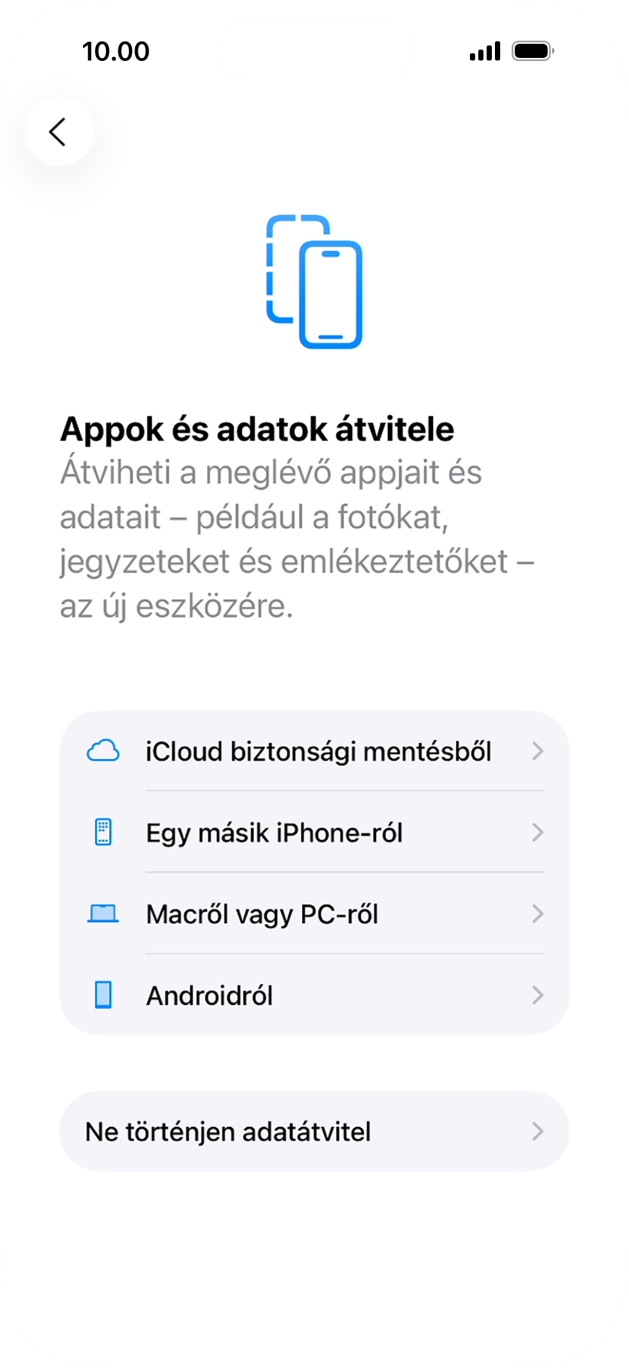Tap Ne történjen adatátvitel
This screenshot has height=1368, width=629.
tap(315, 1132)
